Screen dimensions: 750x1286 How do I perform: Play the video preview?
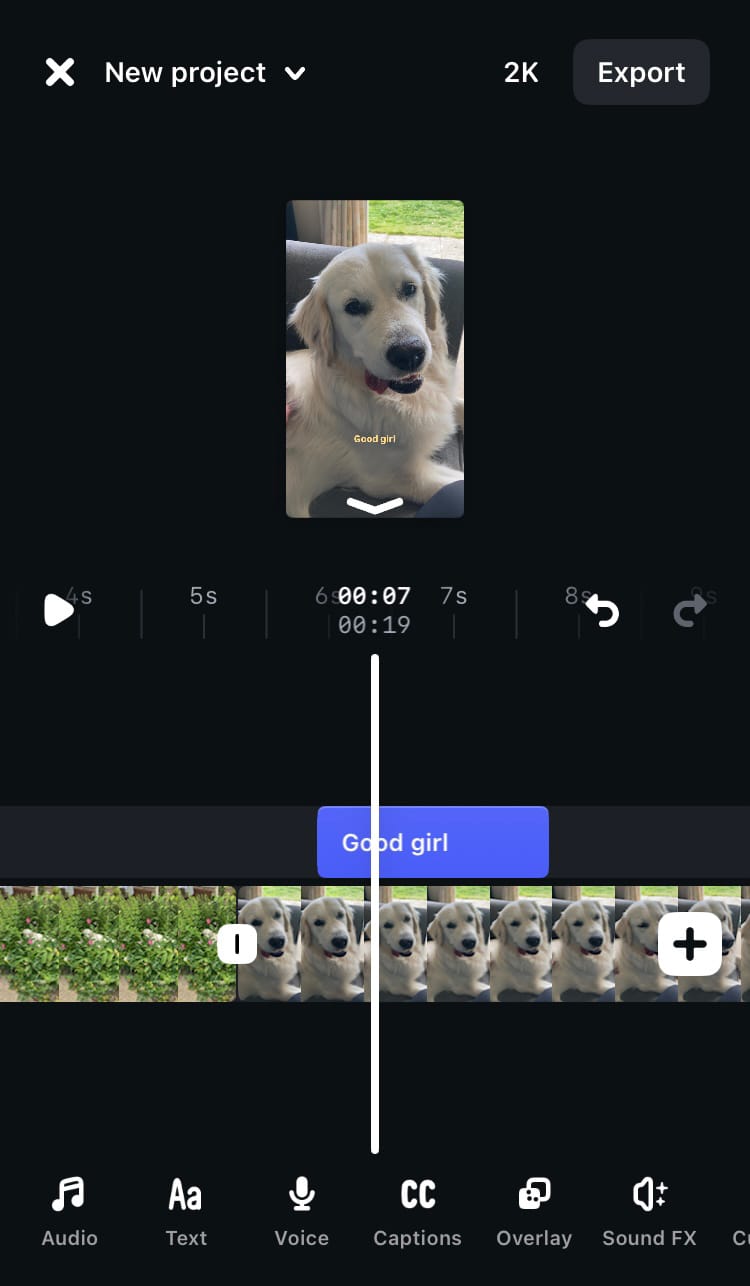tap(58, 610)
